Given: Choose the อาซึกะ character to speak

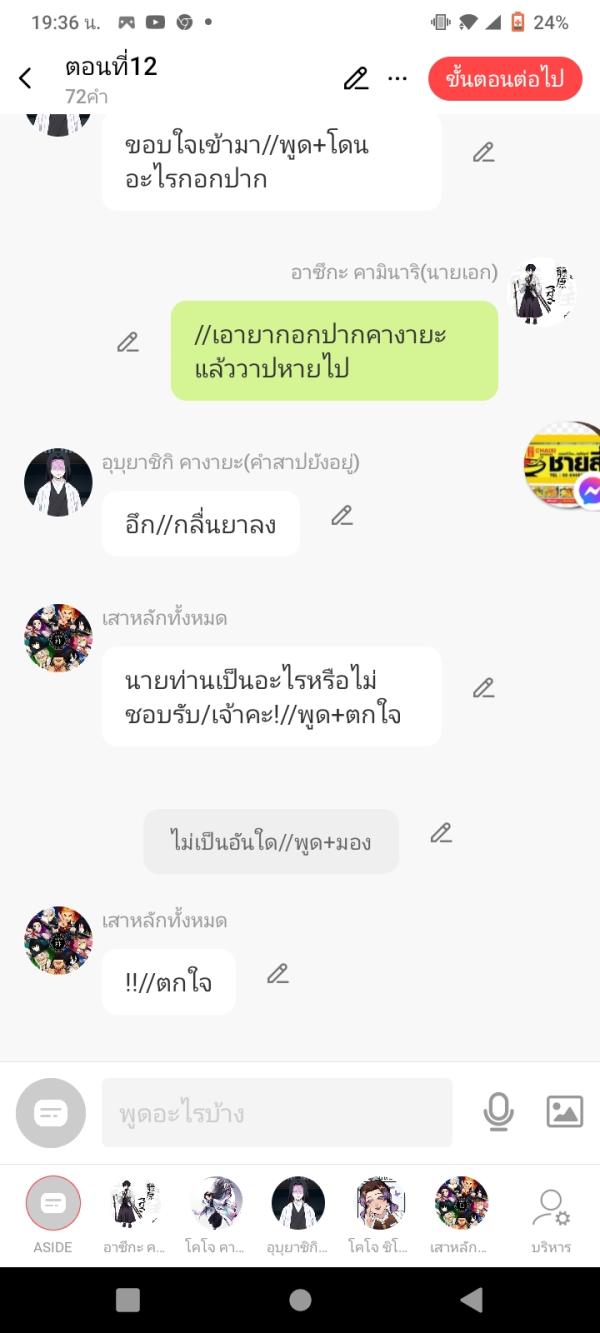Looking at the screenshot, I should point(135,1204).
